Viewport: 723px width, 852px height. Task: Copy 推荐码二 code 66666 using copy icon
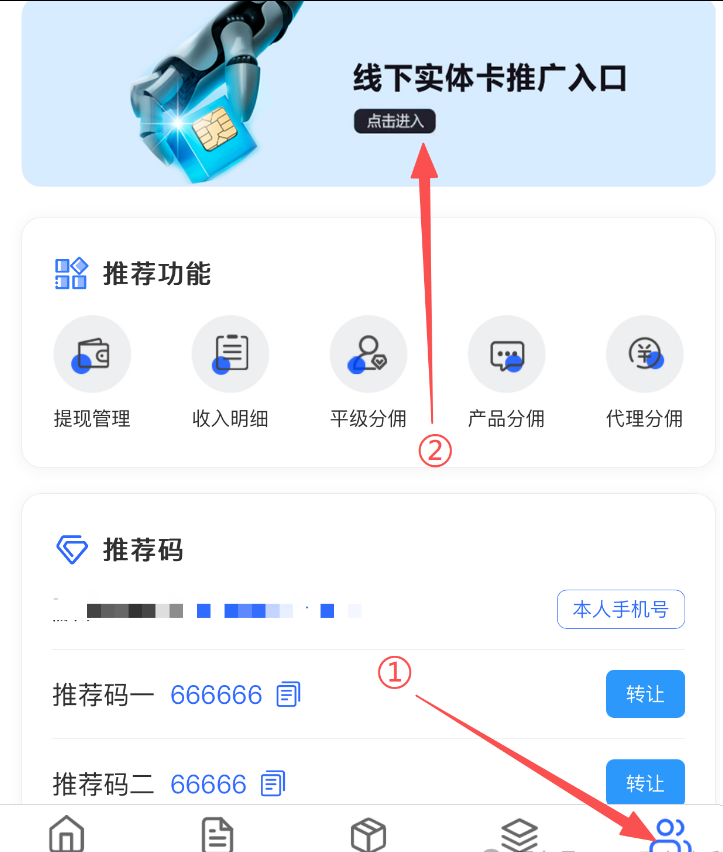pyautogui.click(x=270, y=784)
